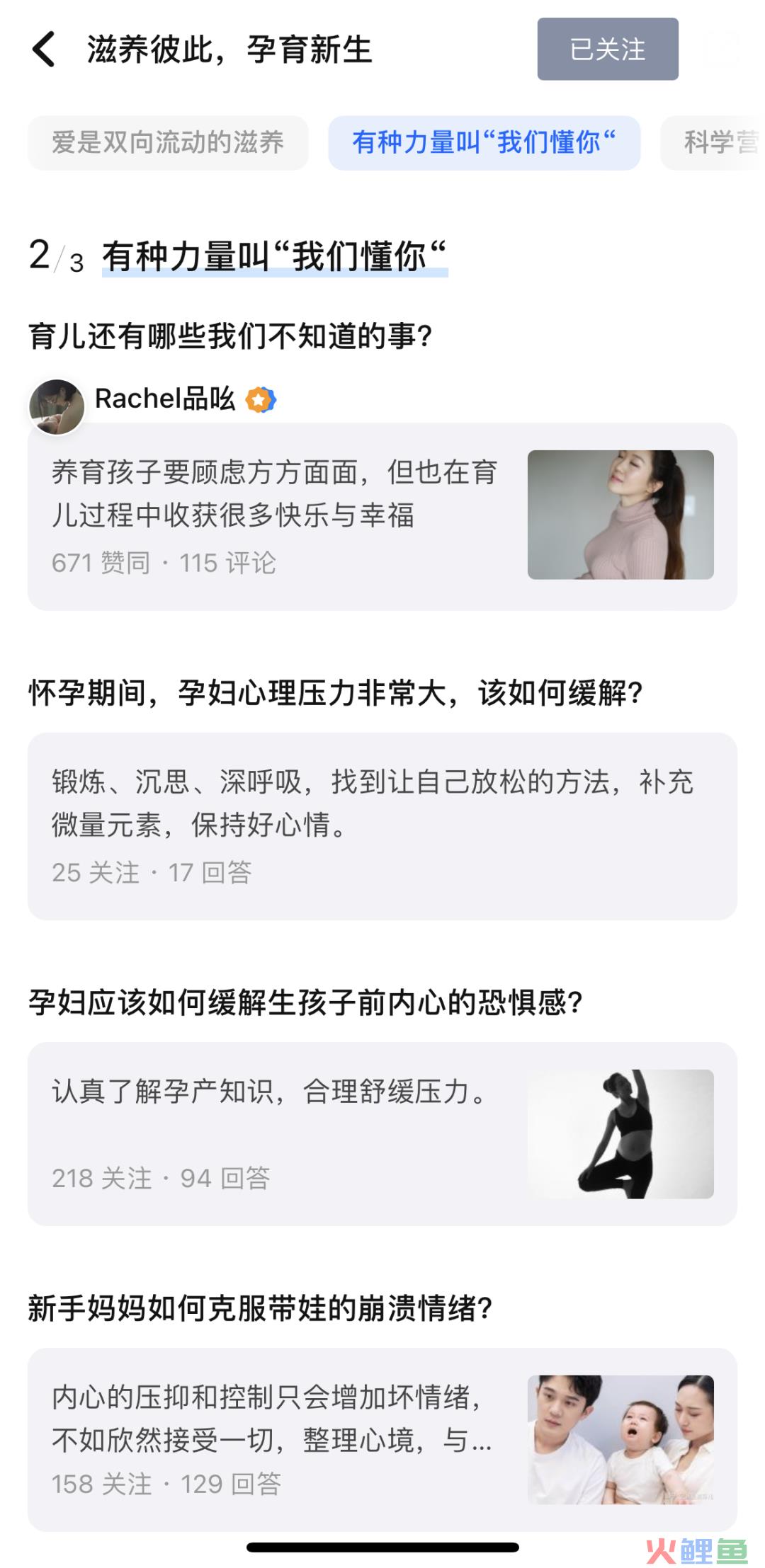This screenshot has width=765, height=1568.
Task: Open the card 锻炼、沉思、深呼吸
Action: (x=382, y=826)
